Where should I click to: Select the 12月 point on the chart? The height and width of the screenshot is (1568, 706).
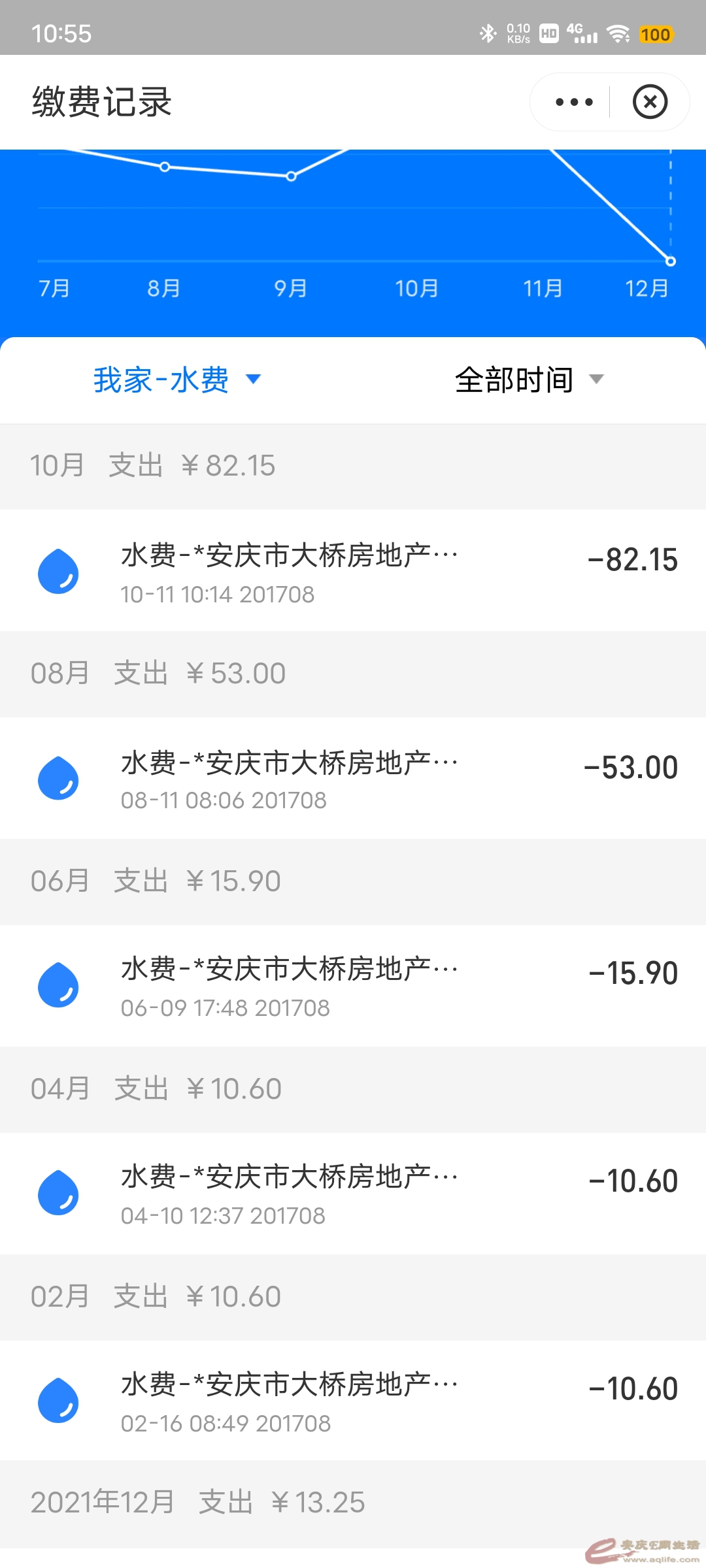pyautogui.click(x=670, y=261)
